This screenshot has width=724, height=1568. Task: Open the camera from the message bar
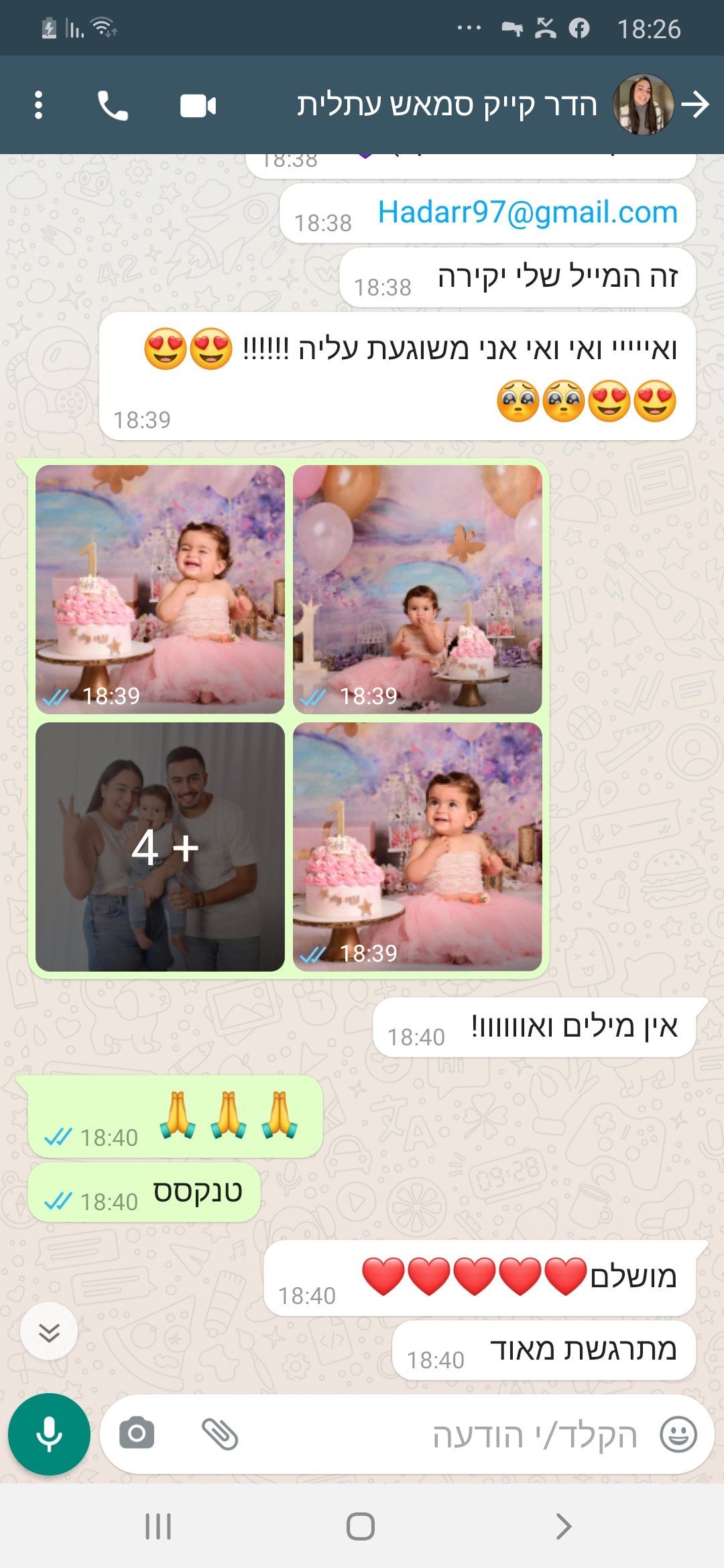click(x=137, y=1434)
